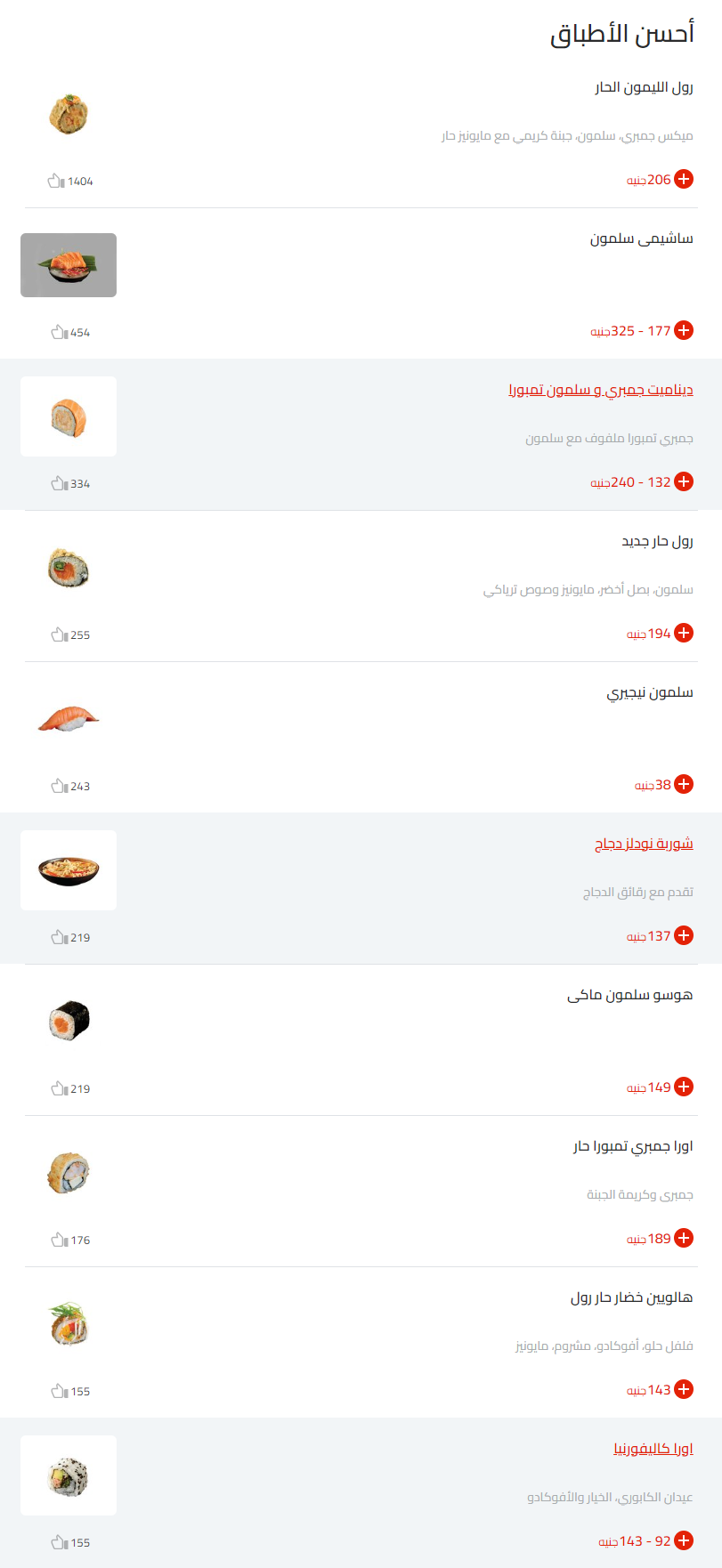Like اورا جمبري تمبورا حار

click(58, 1240)
